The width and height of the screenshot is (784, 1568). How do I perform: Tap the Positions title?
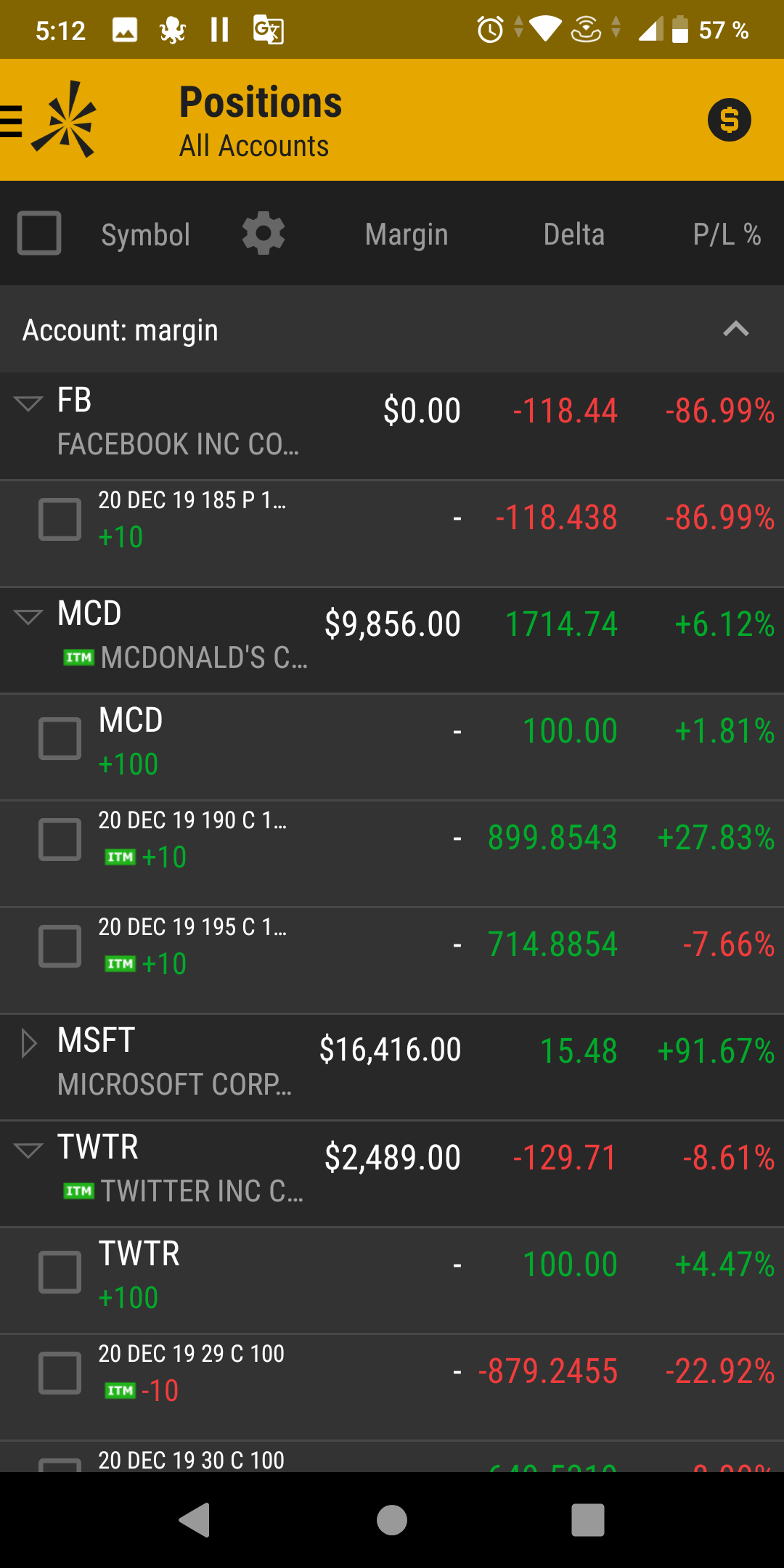pos(260,102)
